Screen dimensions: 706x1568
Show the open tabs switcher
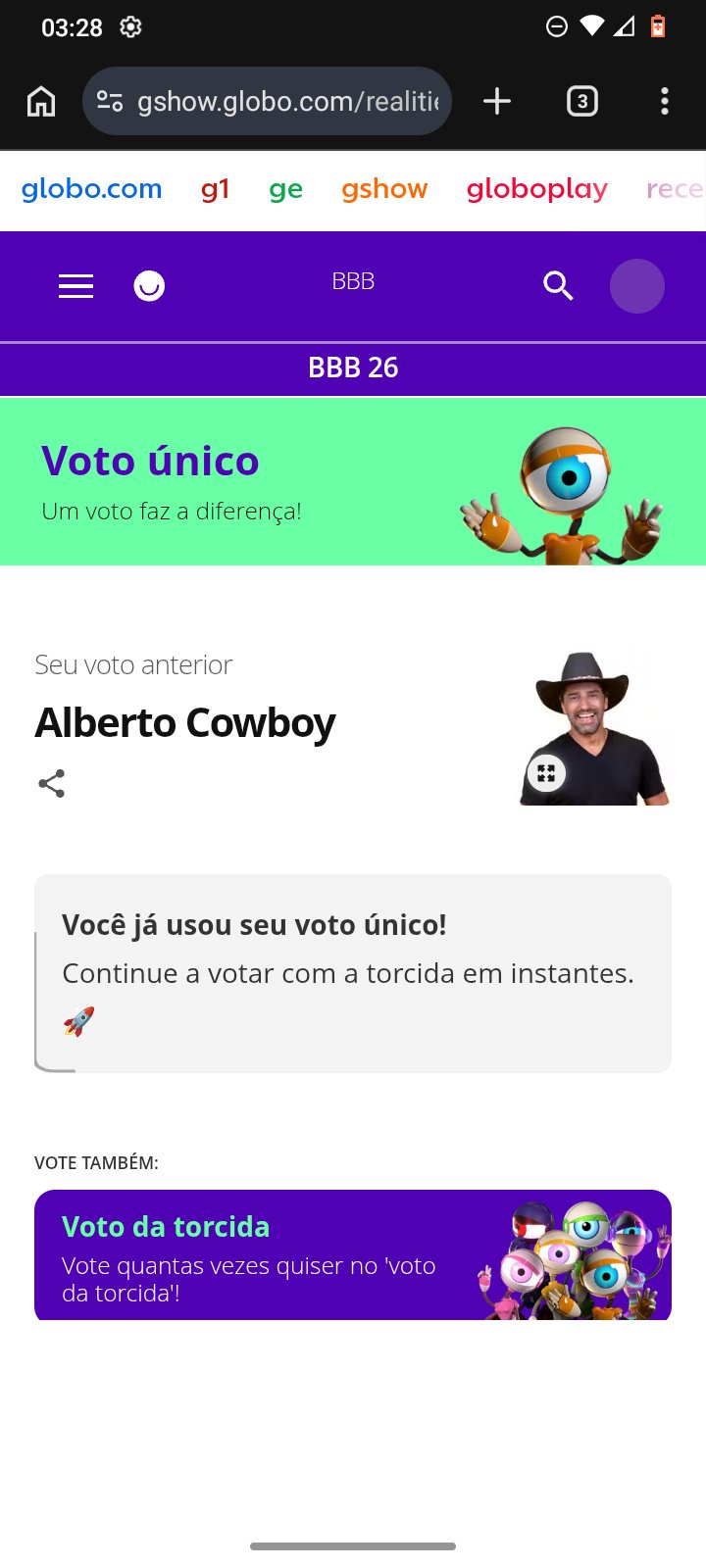[x=582, y=101]
